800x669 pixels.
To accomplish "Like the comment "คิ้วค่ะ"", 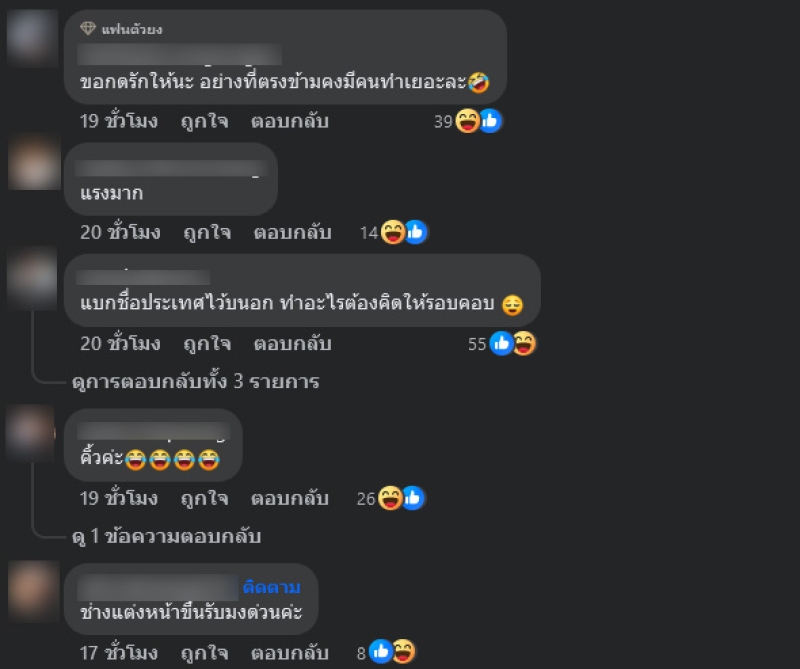I will click(205, 498).
